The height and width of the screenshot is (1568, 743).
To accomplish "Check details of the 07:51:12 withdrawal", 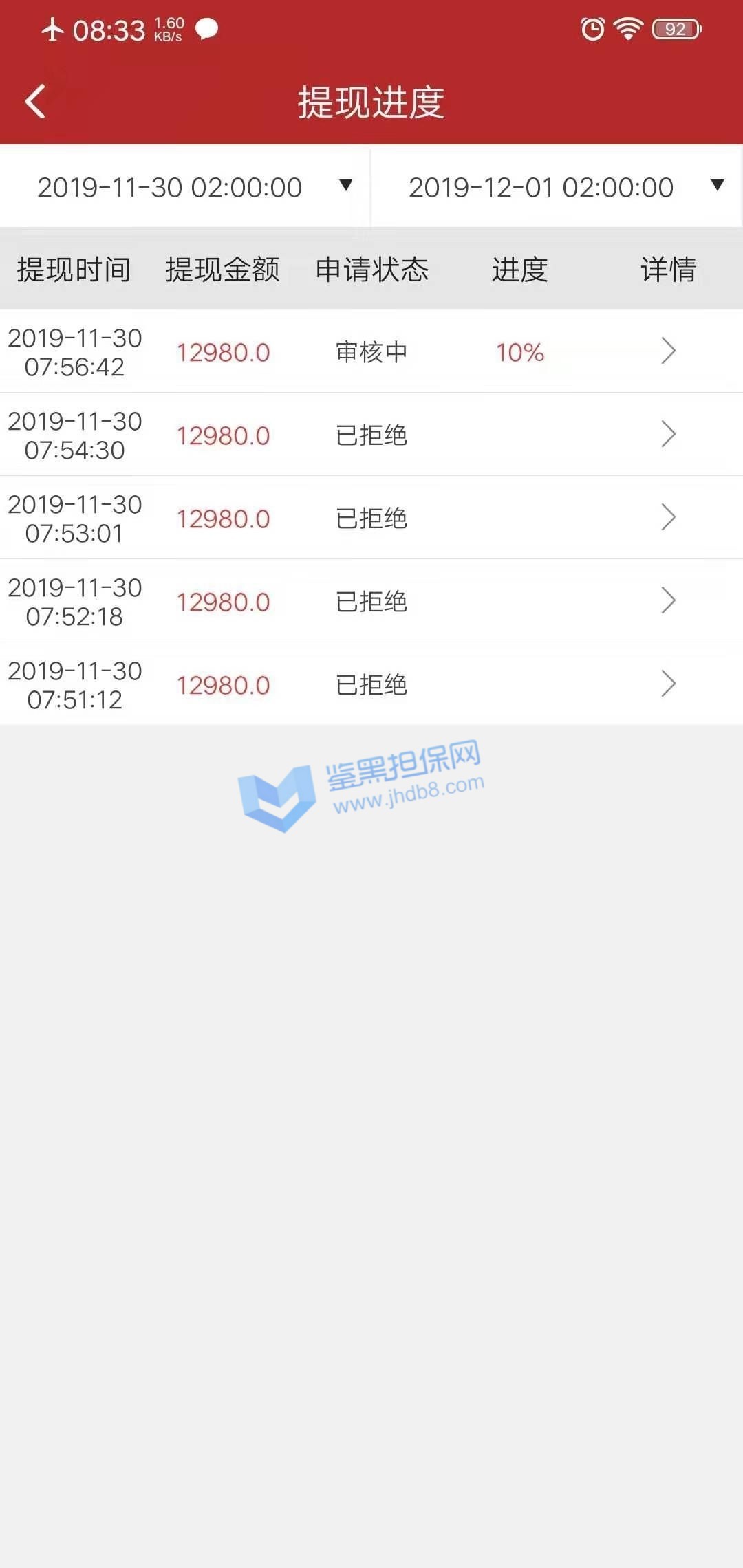I will (x=667, y=684).
